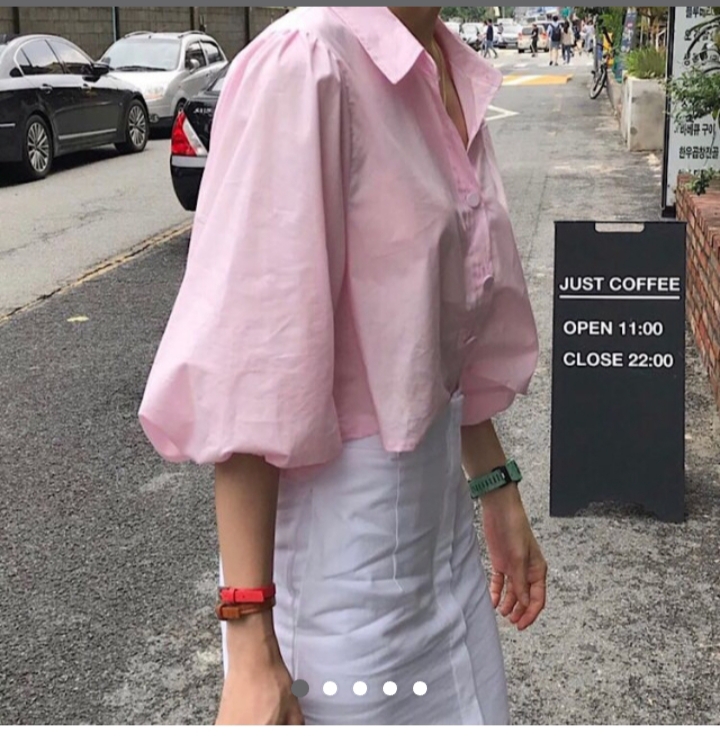Click the middle pagination dot
Viewport: 720px width, 756px height.
pos(360,687)
